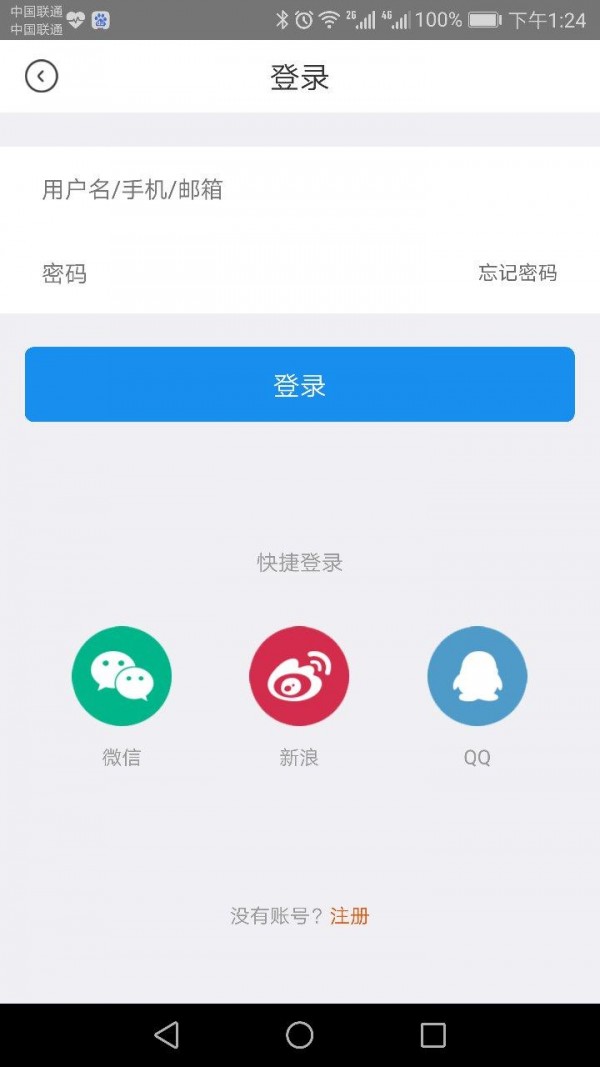This screenshot has height=1067, width=600.
Task: Sign in using the 新浪 Weibo icon
Action: [x=299, y=677]
